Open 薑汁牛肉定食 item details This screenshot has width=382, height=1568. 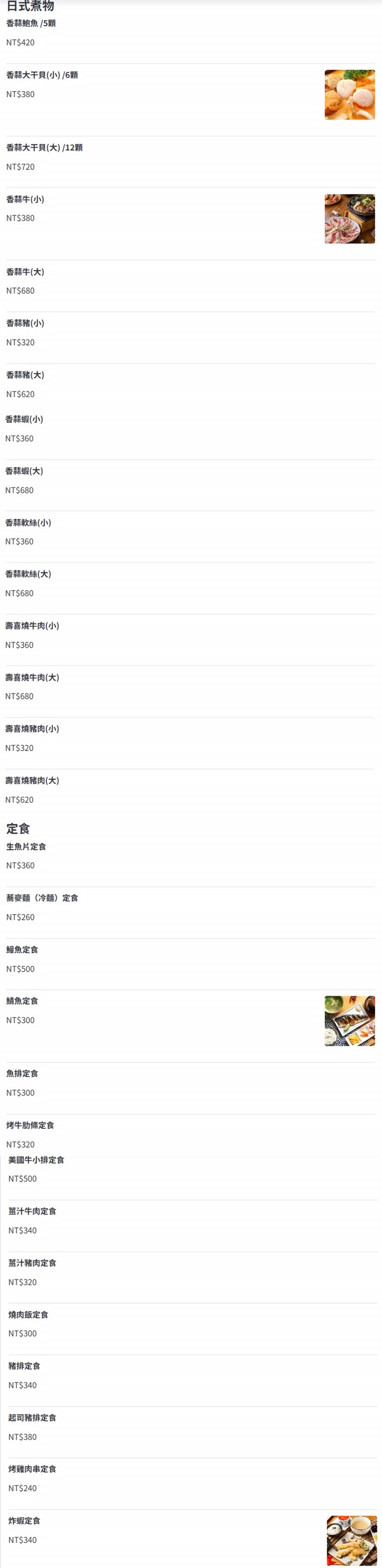point(32,1212)
